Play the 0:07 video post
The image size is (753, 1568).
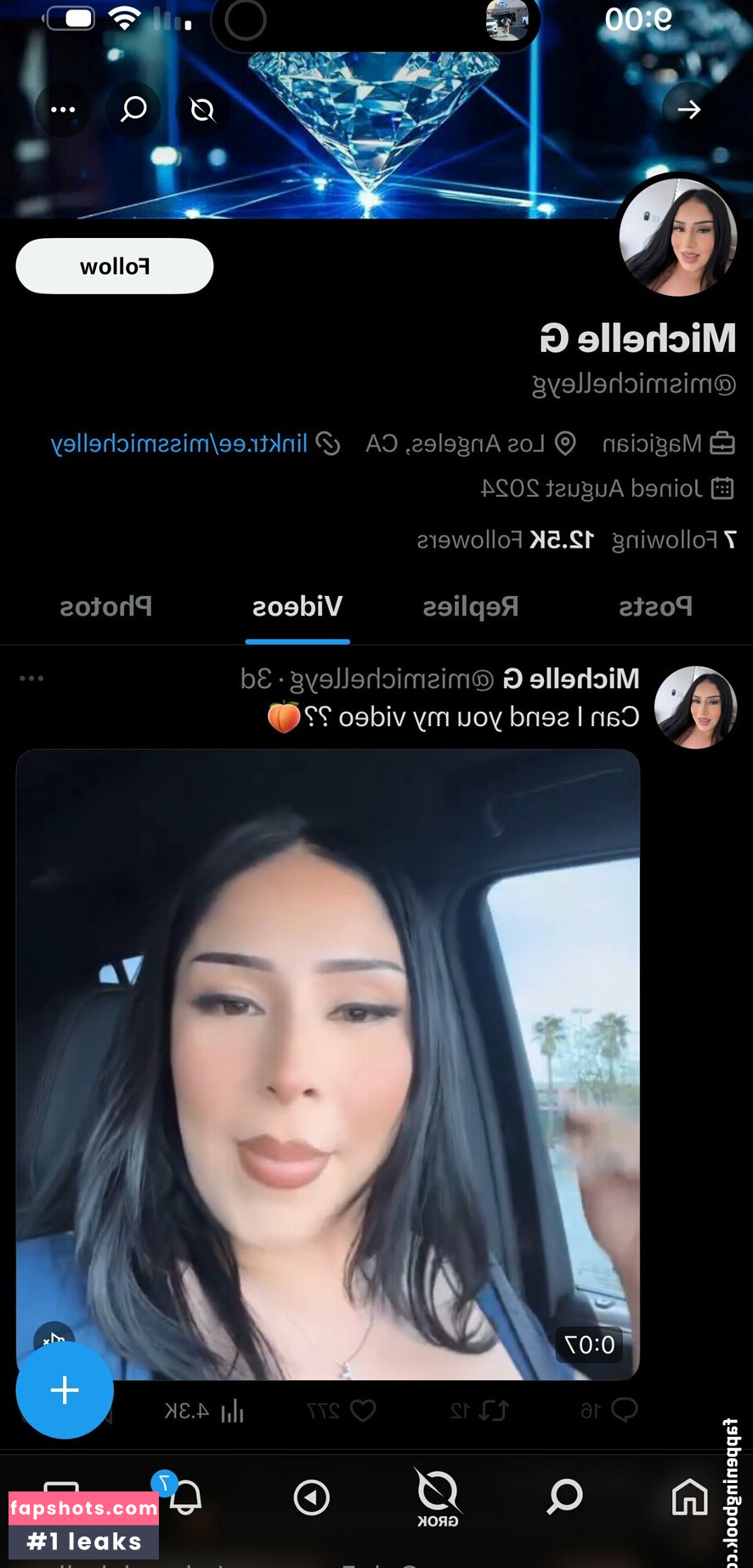[x=328, y=1063]
